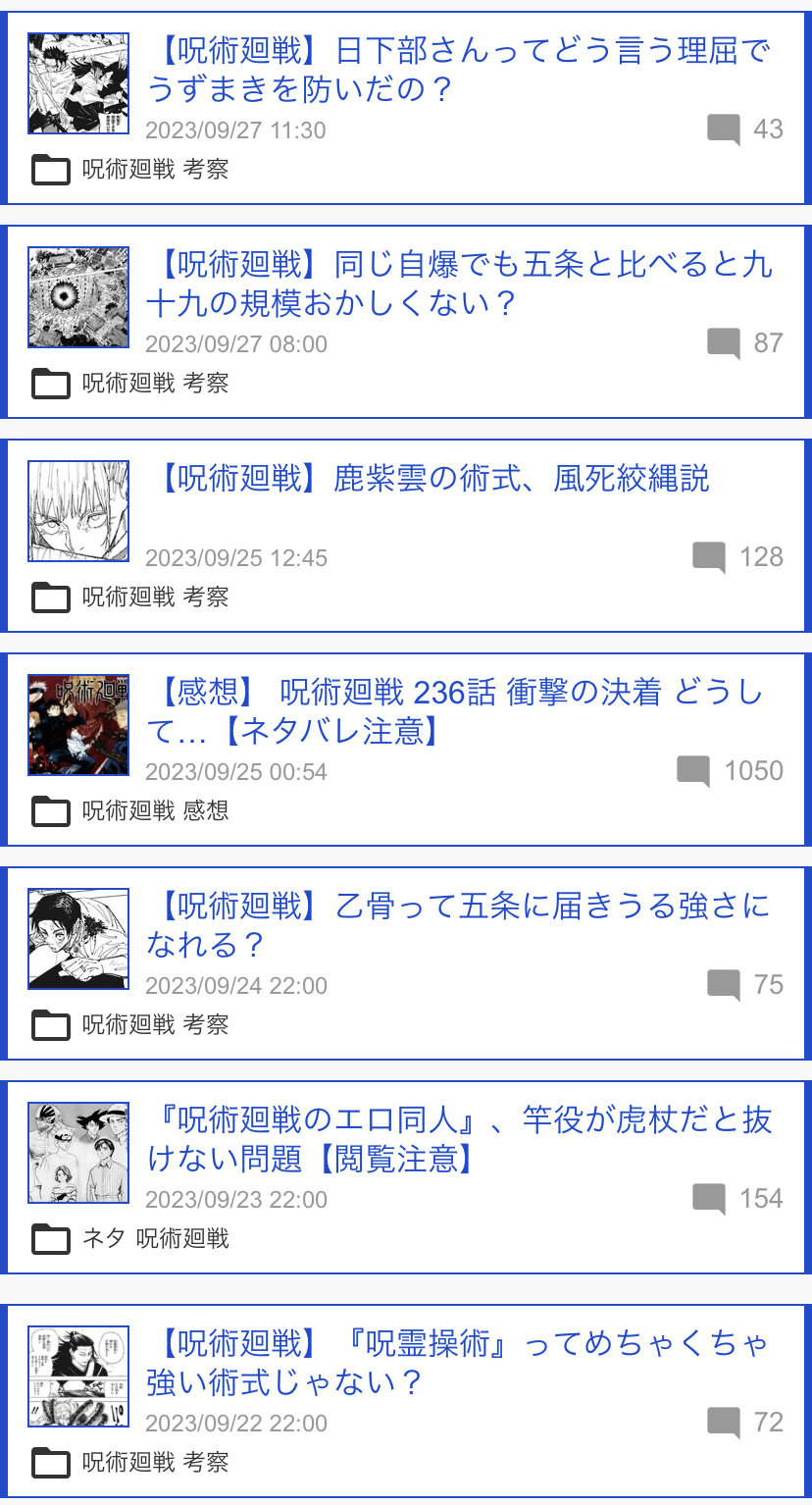Open the ネタ category tag on the エロ同人 post

tap(104, 1238)
